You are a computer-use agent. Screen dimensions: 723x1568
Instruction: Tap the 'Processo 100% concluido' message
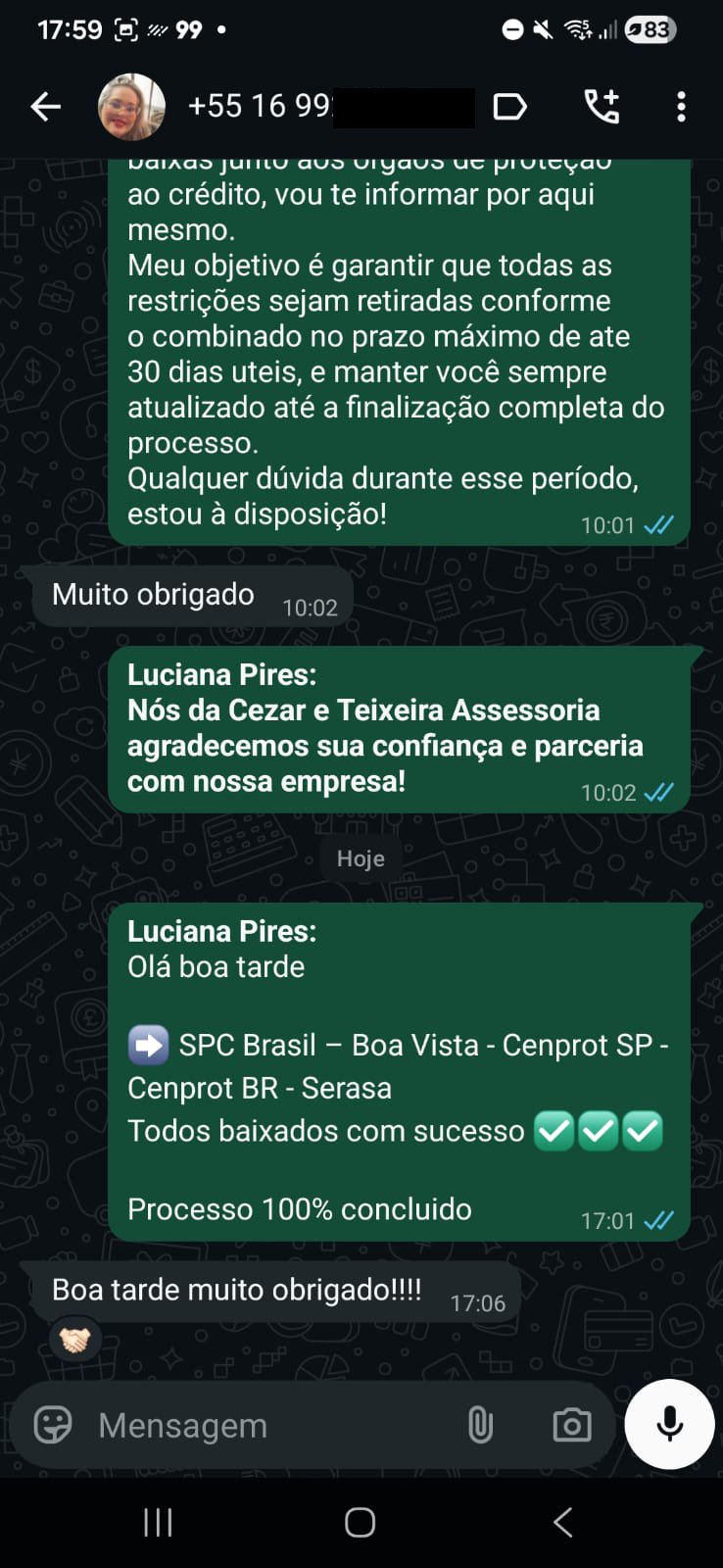[298, 1208]
